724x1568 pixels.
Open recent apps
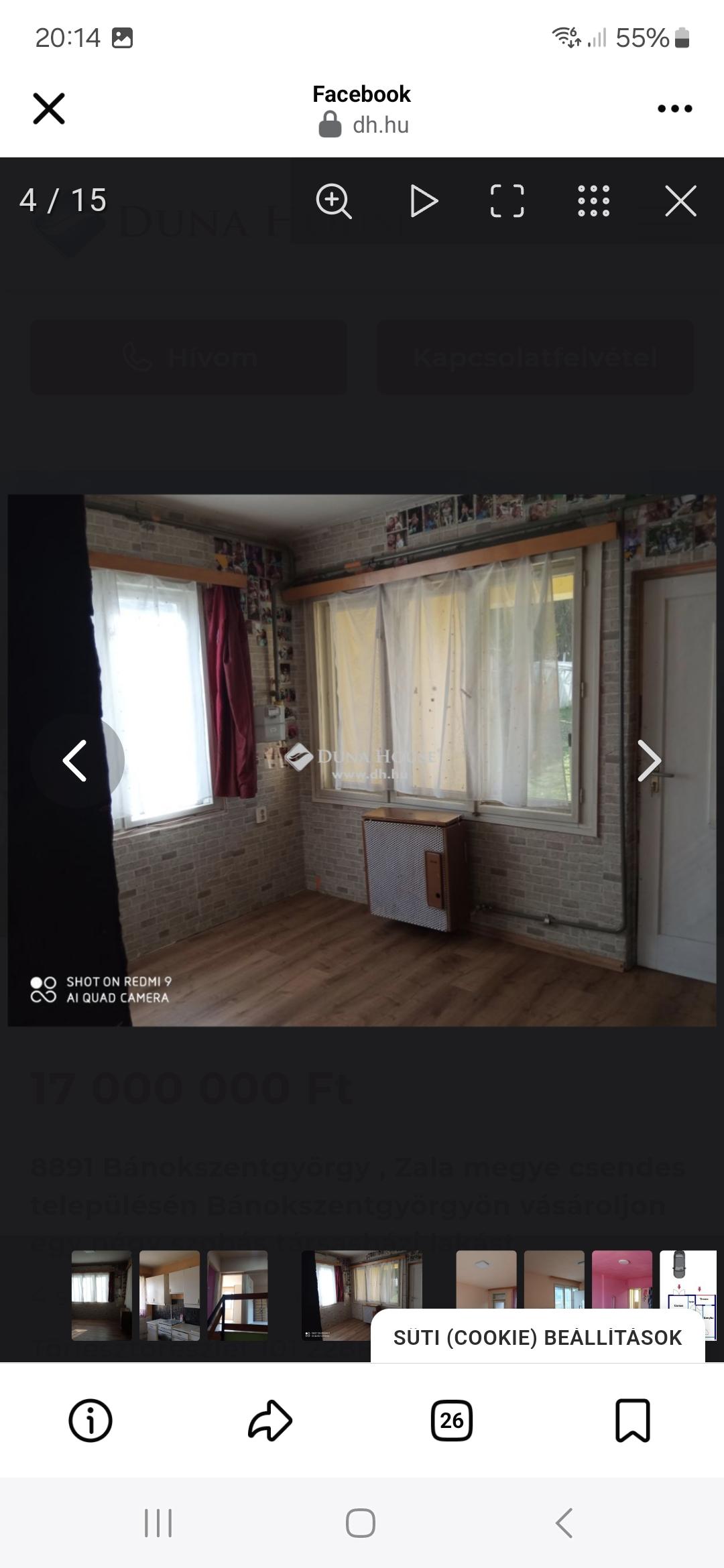[158, 1523]
